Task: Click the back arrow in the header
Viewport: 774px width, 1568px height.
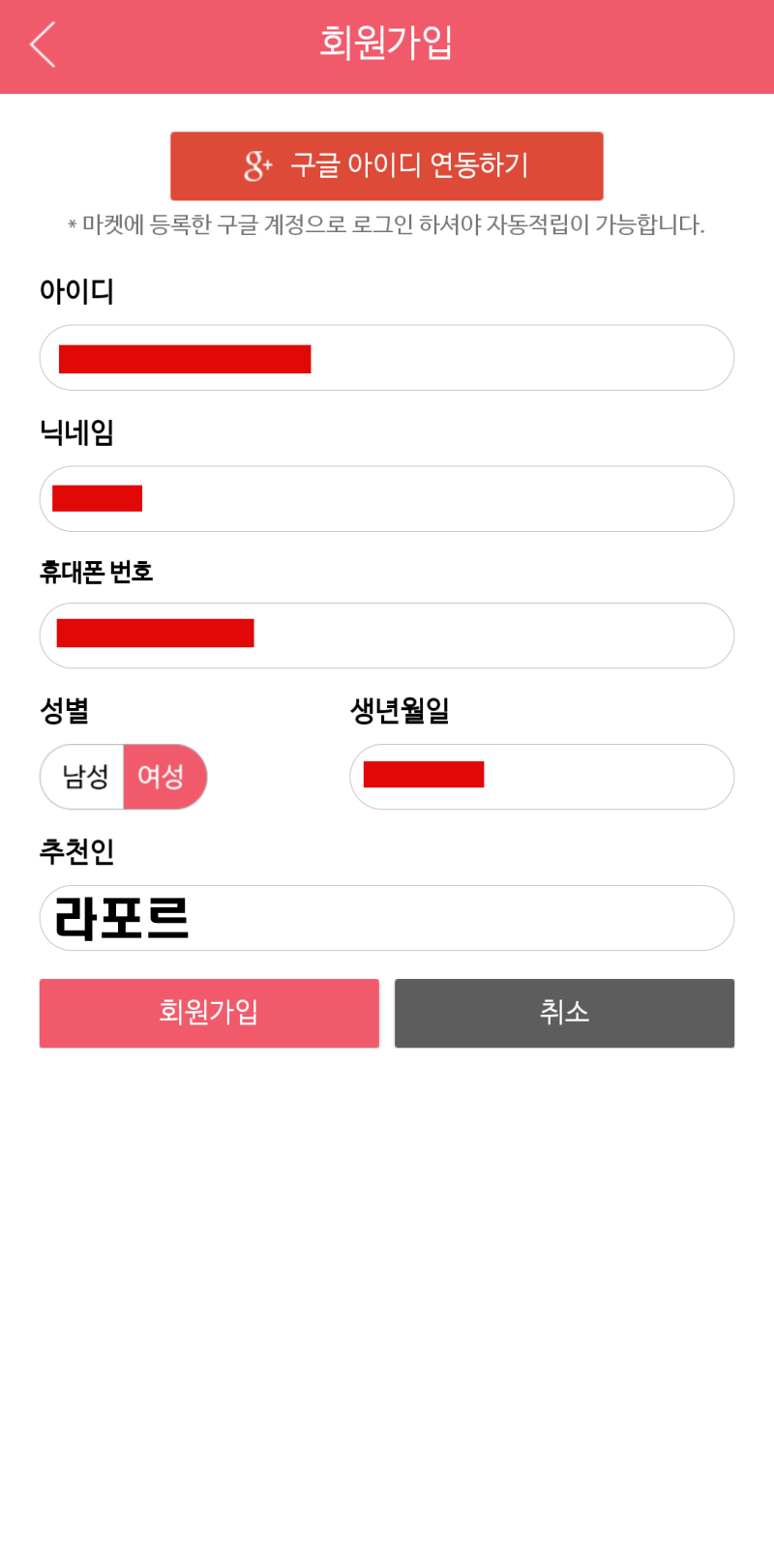Action: coord(41,45)
